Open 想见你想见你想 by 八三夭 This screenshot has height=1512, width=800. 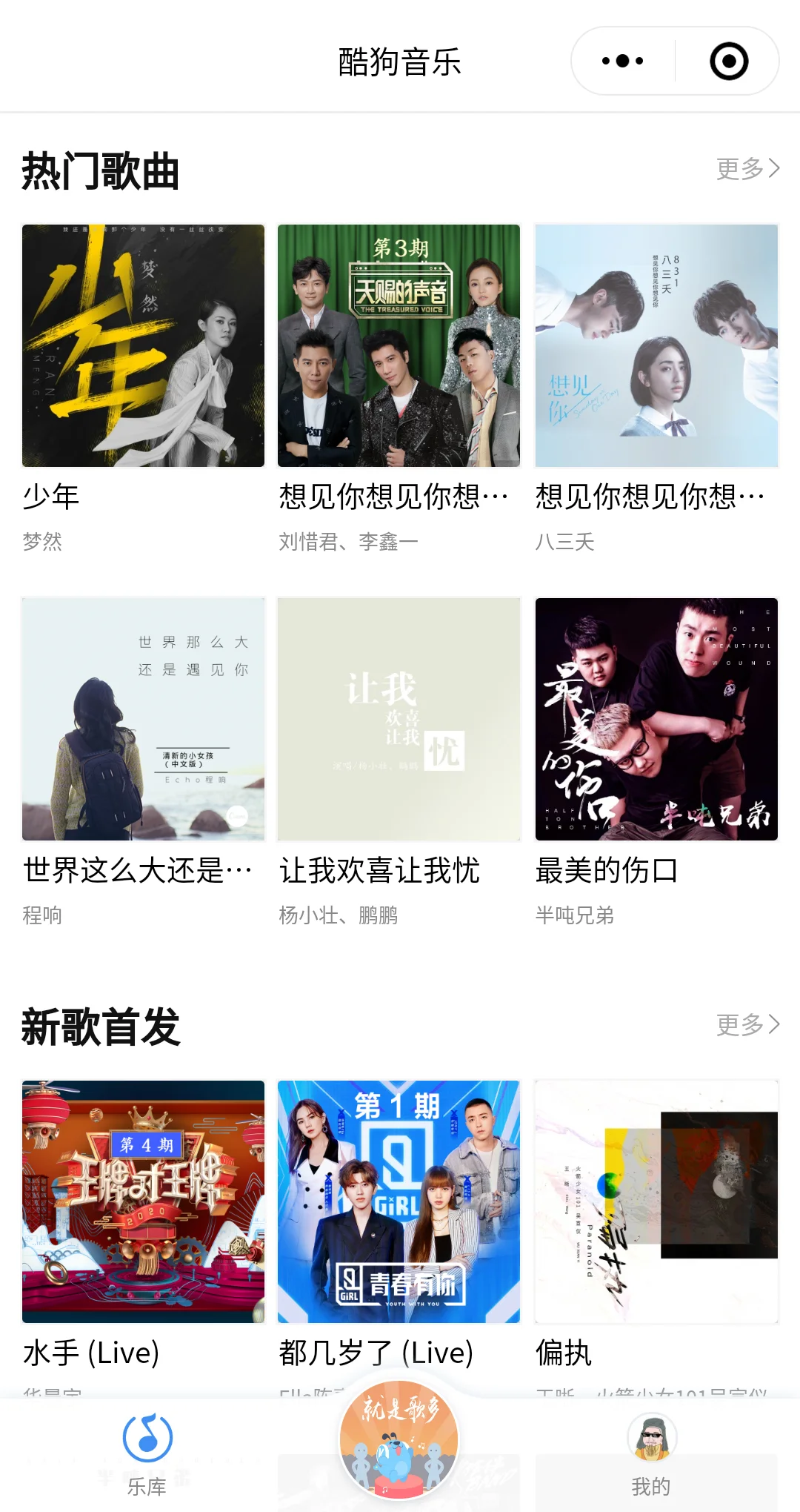[x=656, y=346]
